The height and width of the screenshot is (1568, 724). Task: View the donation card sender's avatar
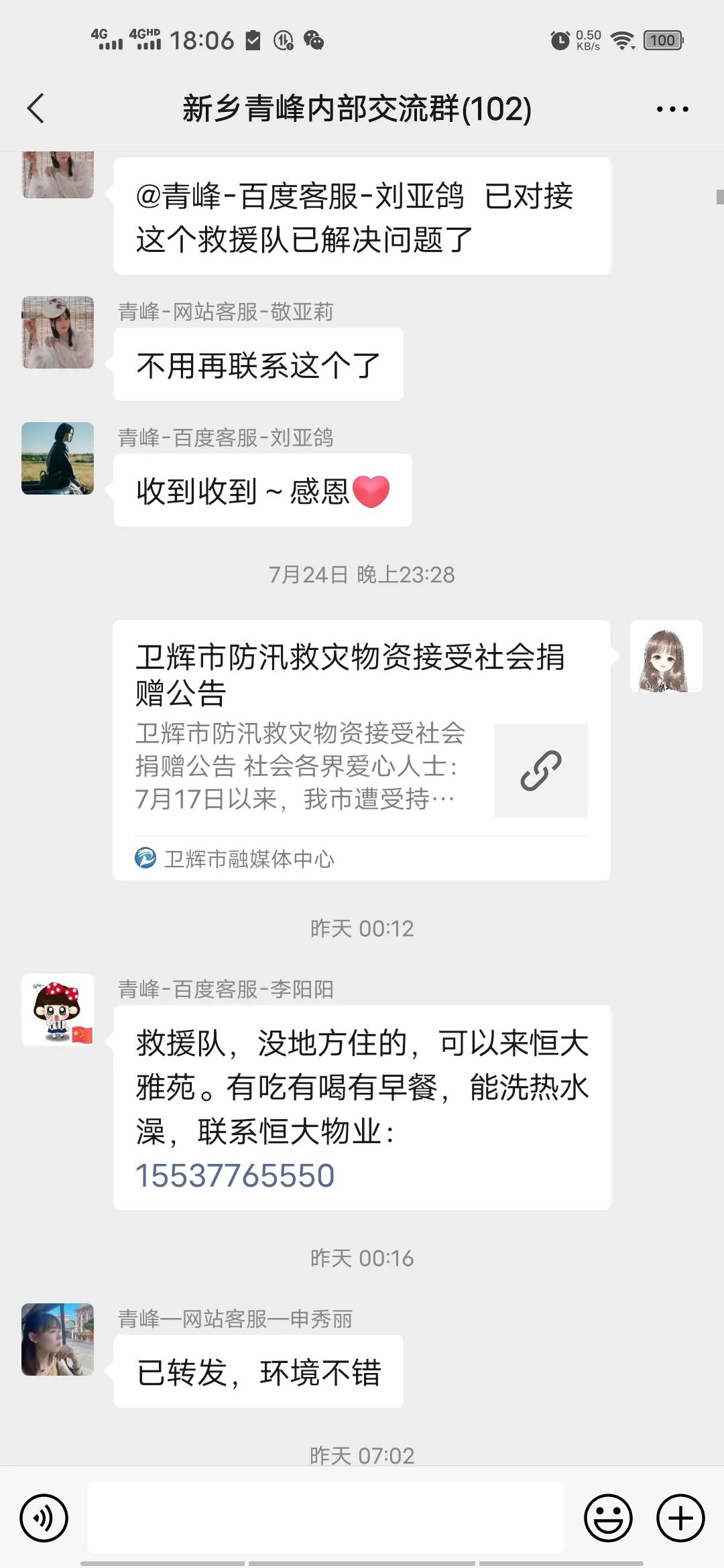coord(666,657)
